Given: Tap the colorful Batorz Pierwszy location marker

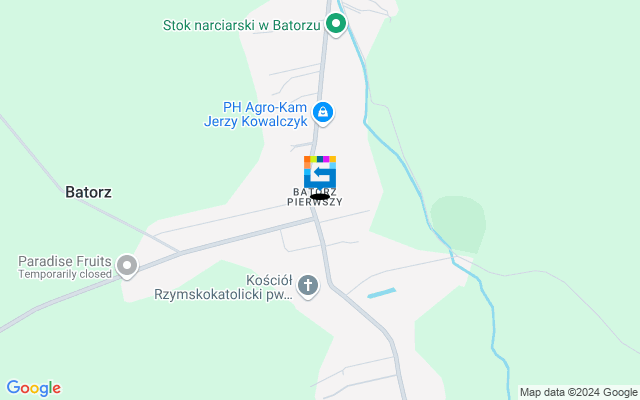Looking at the screenshot, I should (x=320, y=171).
